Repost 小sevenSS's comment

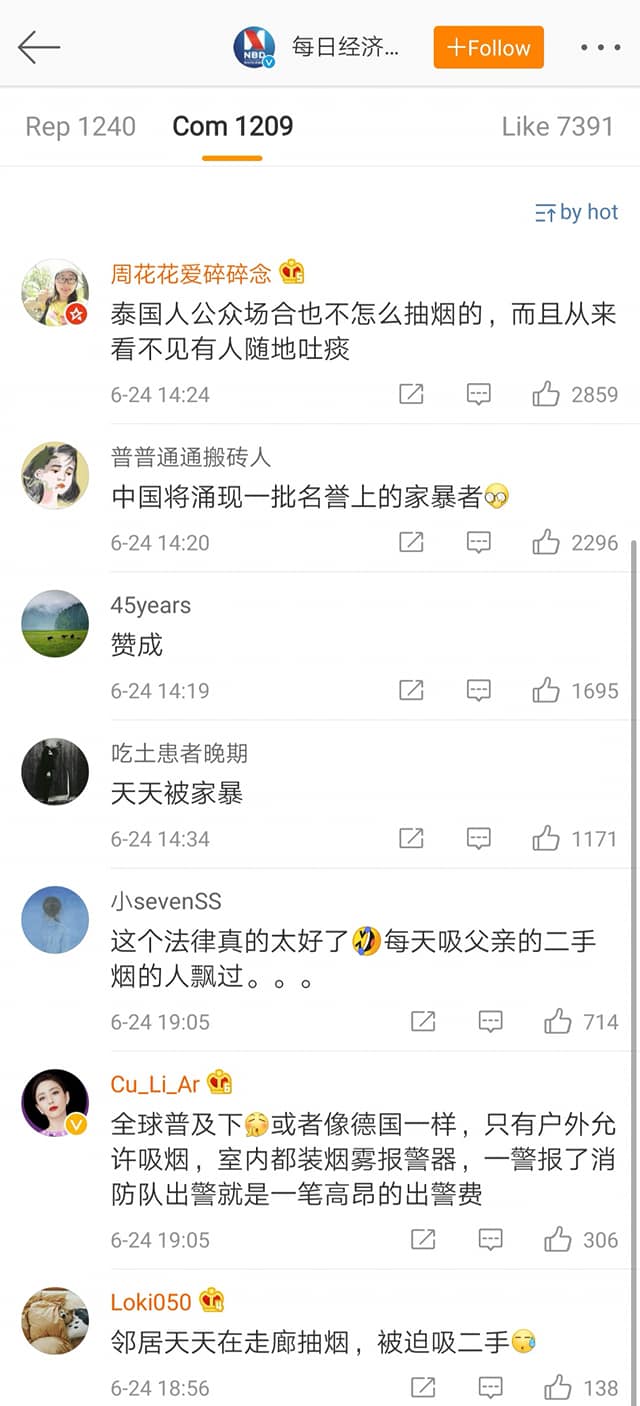coord(423,1021)
